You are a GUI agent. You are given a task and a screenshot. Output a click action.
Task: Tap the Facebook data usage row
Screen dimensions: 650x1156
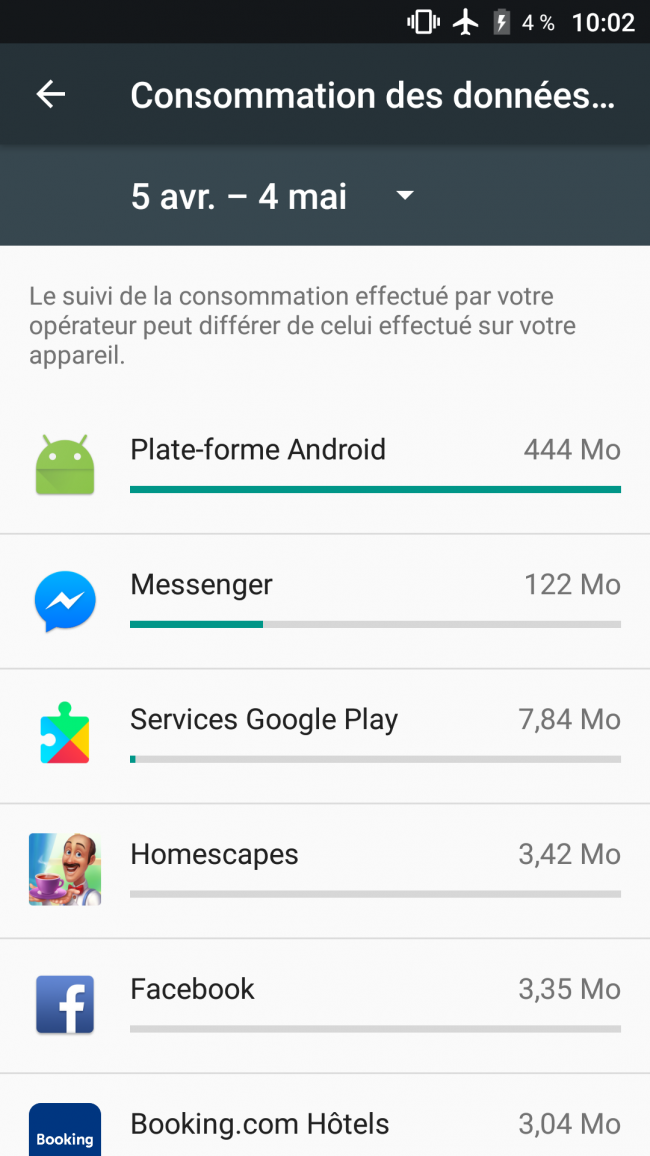tap(325, 1006)
